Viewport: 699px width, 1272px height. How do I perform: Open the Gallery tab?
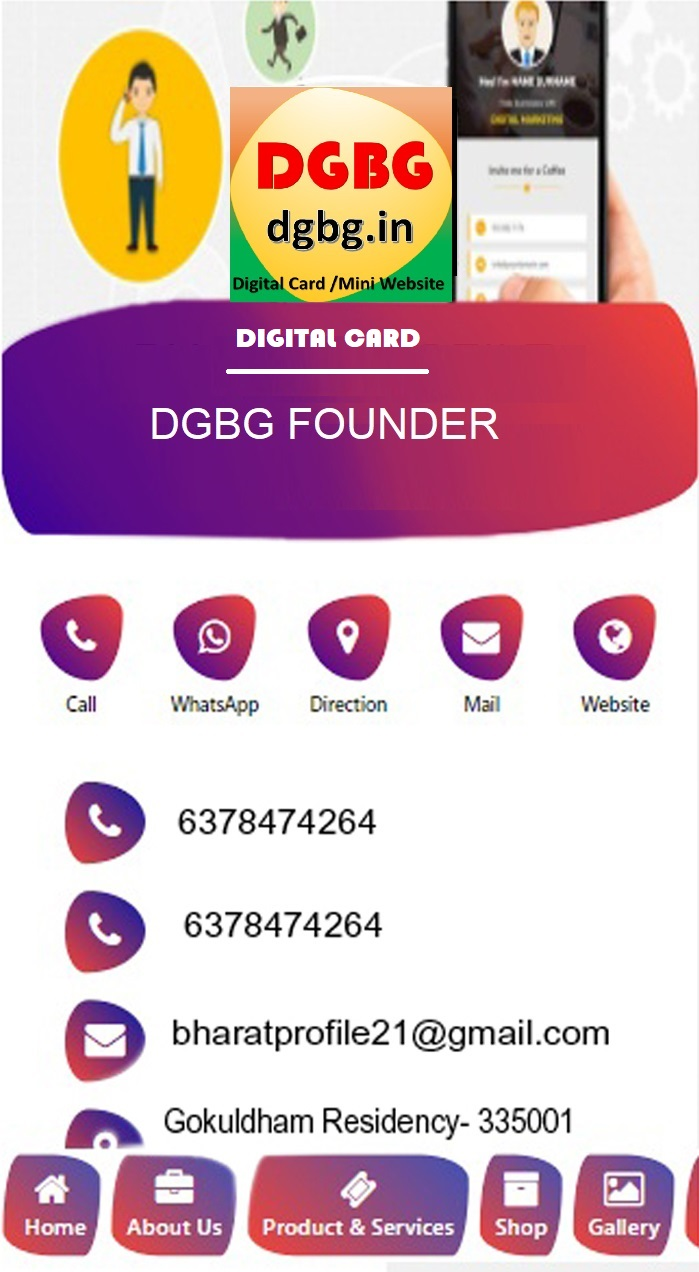(x=623, y=1206)
